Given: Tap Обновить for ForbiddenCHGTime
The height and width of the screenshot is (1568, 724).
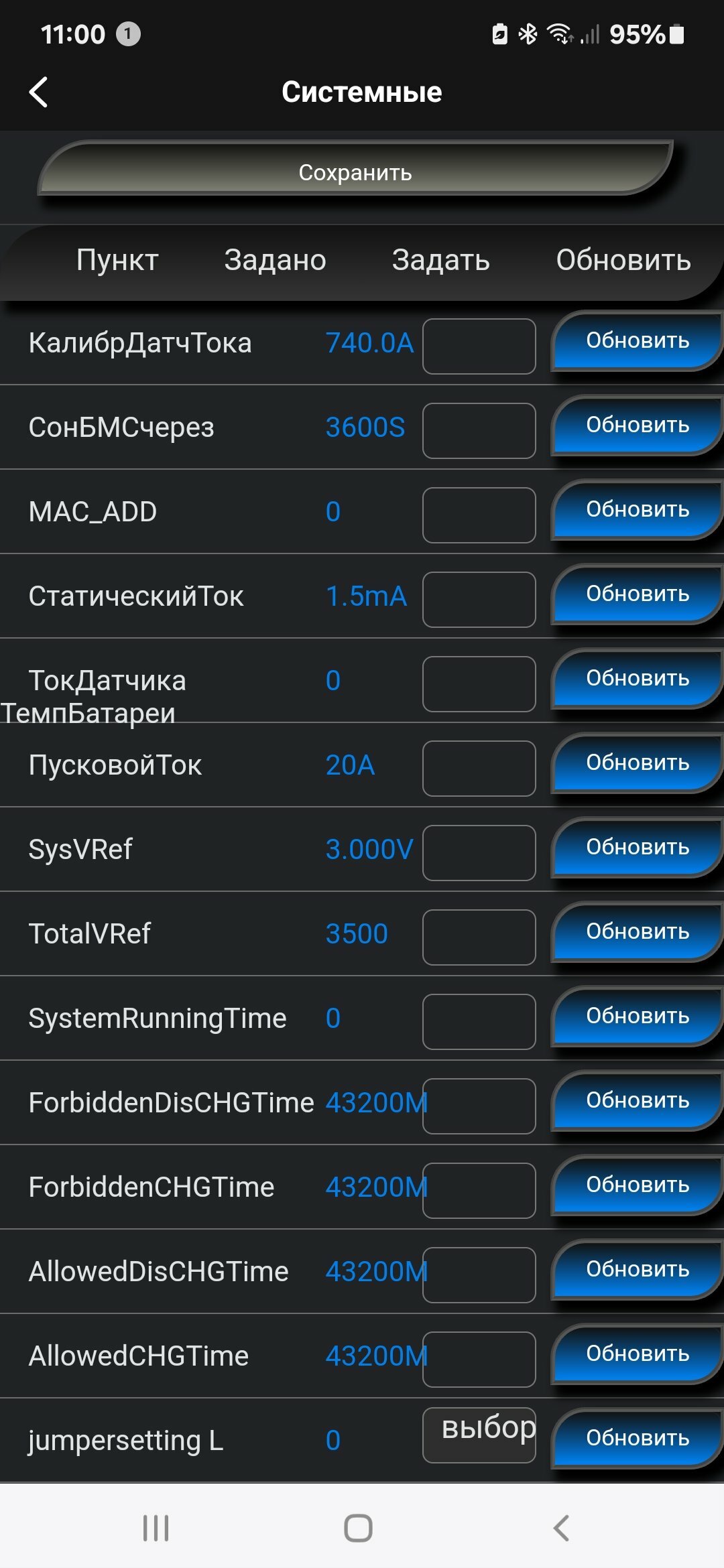Looking at the screenshot, I should click(637, 1185).
